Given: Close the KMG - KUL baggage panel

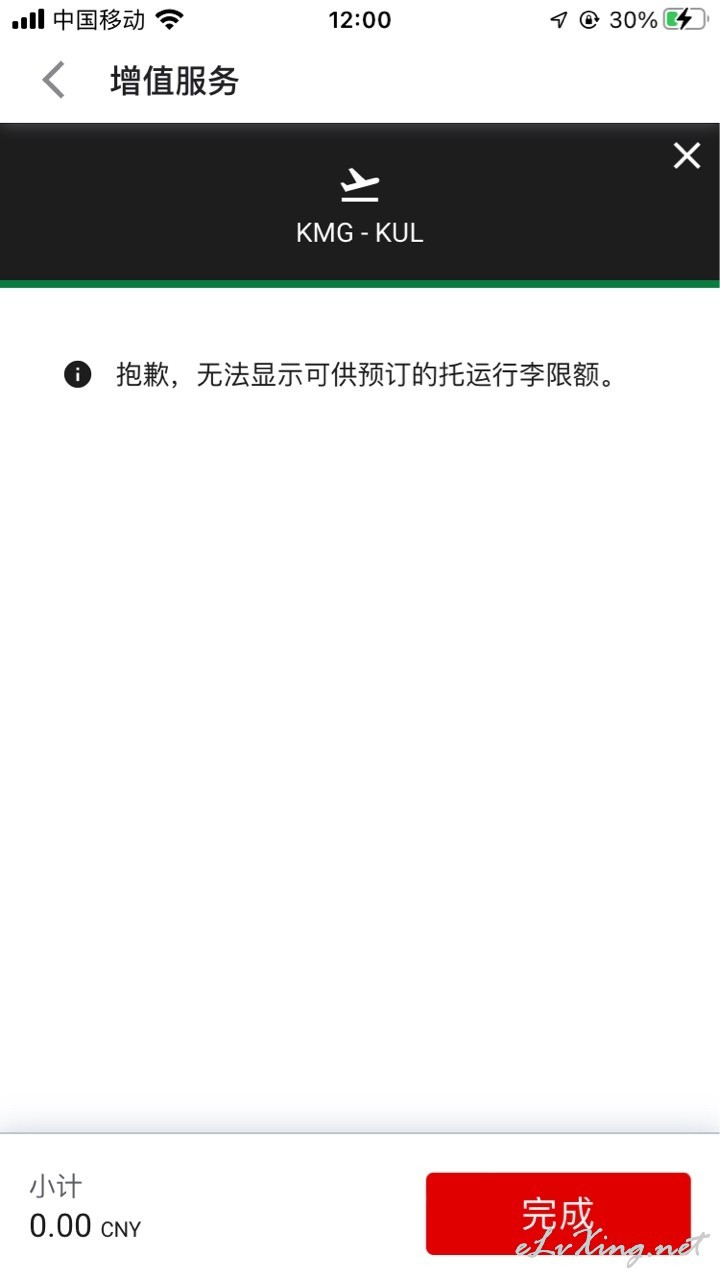Looking at the screenshot, I should (687, 156).
